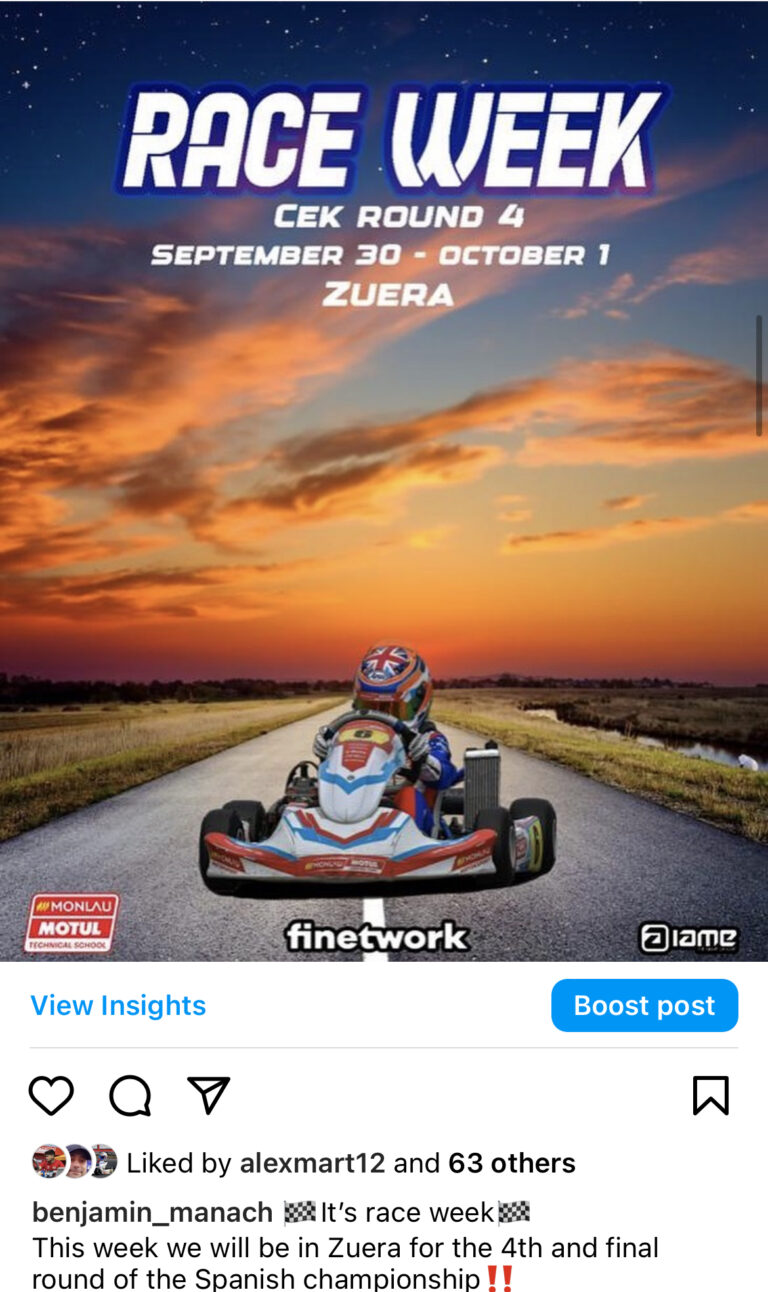Open the Race Week post image

click(384, 480)
